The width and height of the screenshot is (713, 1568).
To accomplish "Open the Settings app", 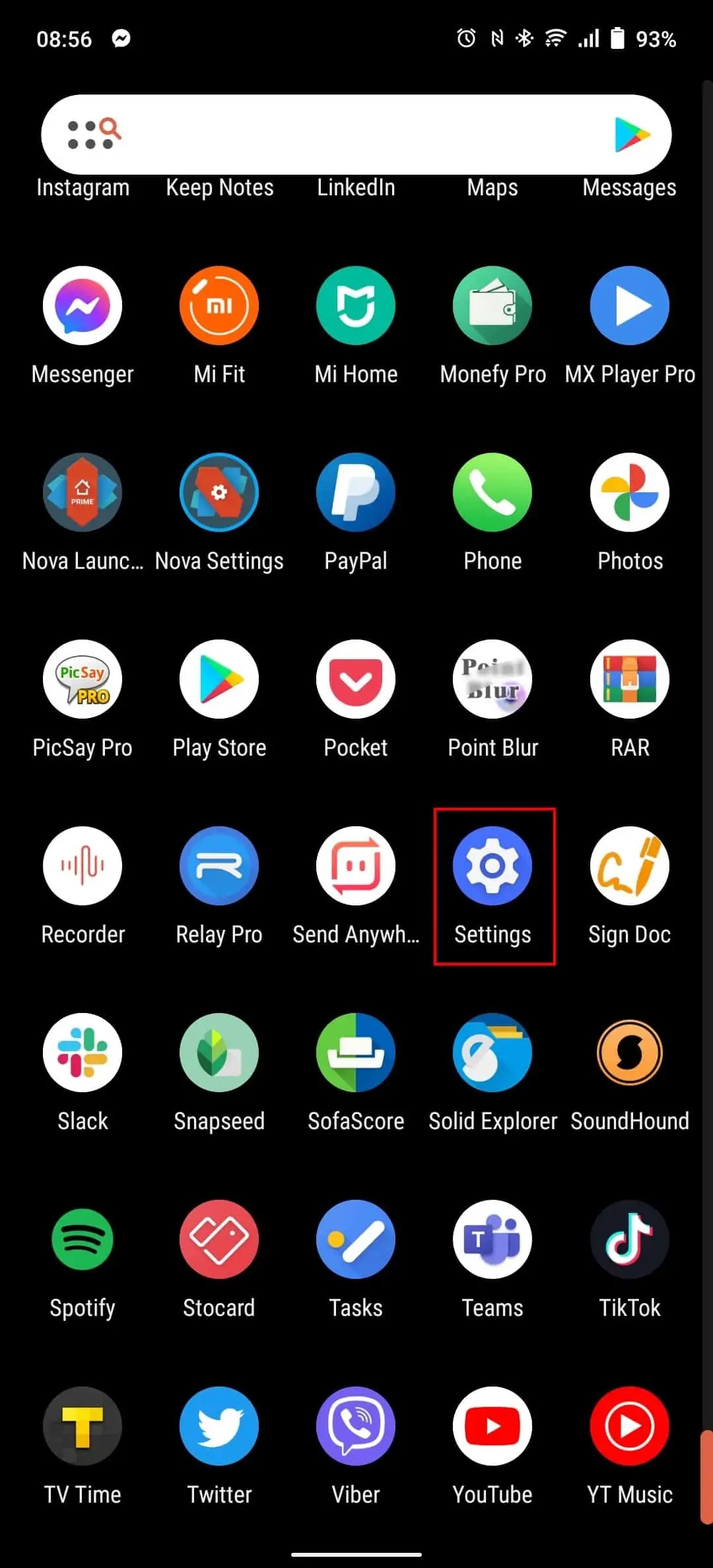I will (x=492, y=866).
